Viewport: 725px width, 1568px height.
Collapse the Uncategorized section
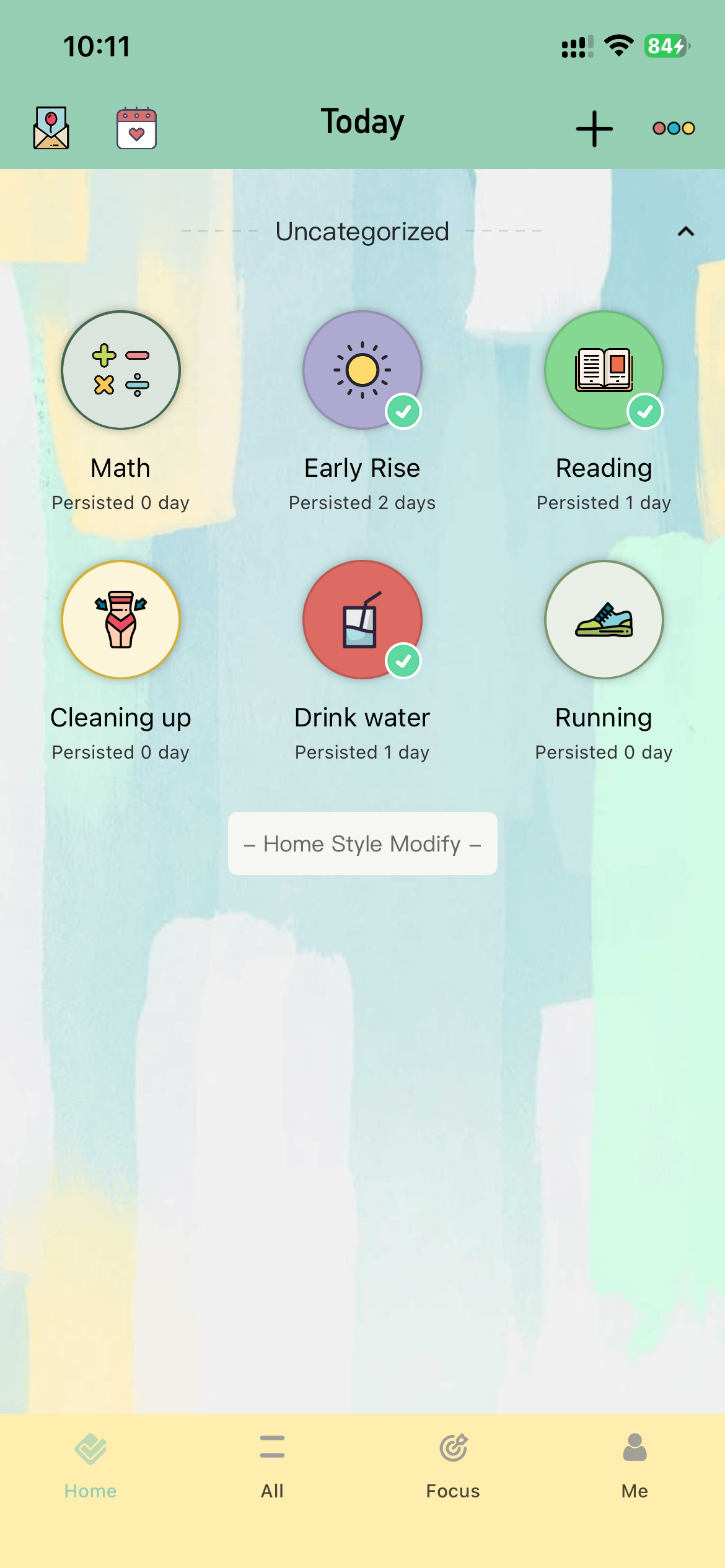[x=685, y=232]
